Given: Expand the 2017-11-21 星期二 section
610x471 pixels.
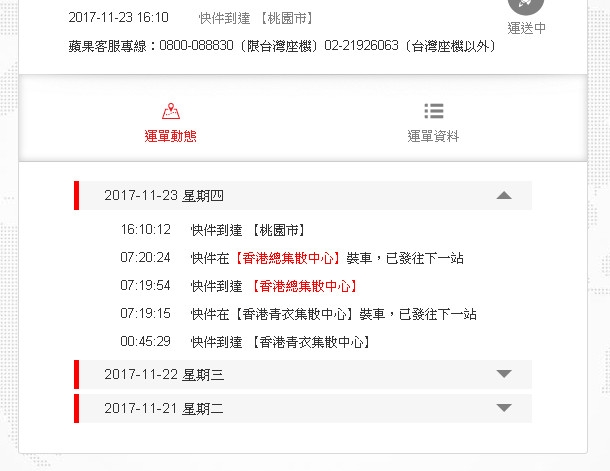Looking at the screenshot, I should point(504,408).
